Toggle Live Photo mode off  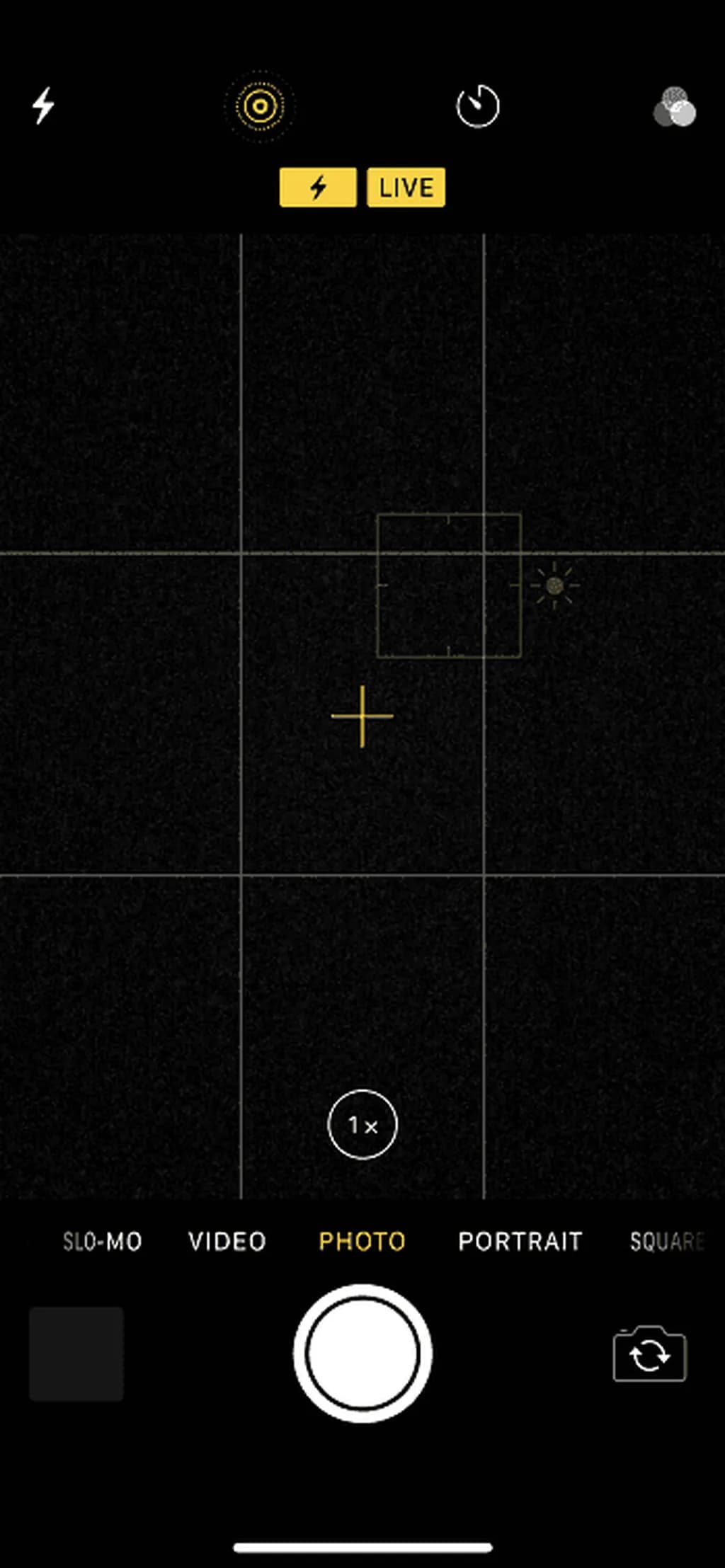[x=260, y=107]
